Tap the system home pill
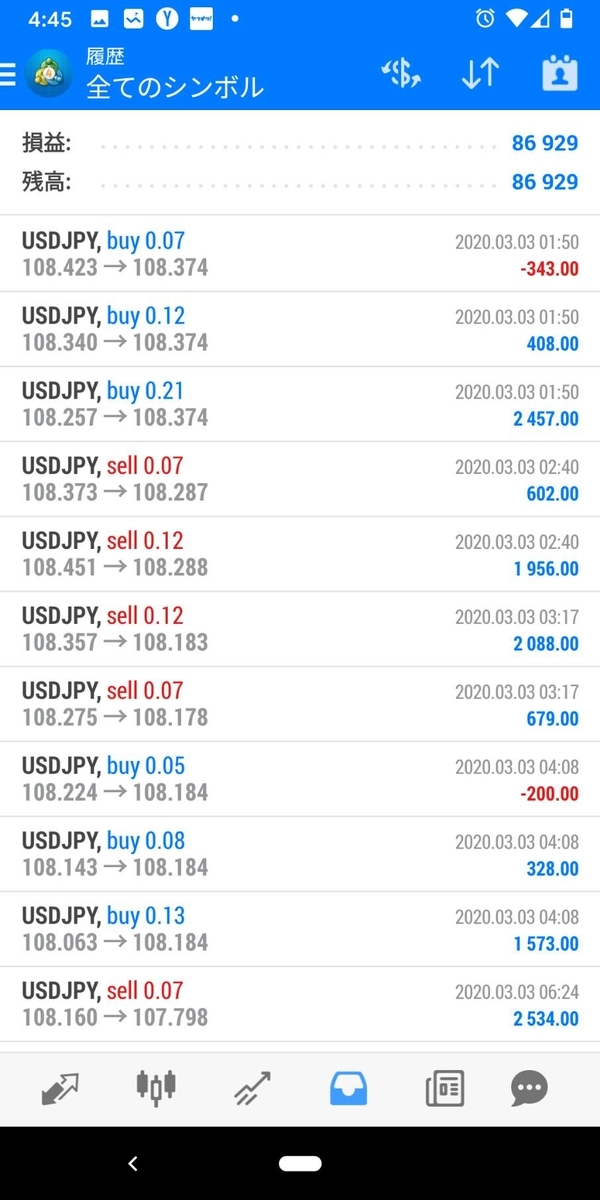The width and height of the screenshot is (600, 1200). pyautogui.click(x=300, y=1164)
